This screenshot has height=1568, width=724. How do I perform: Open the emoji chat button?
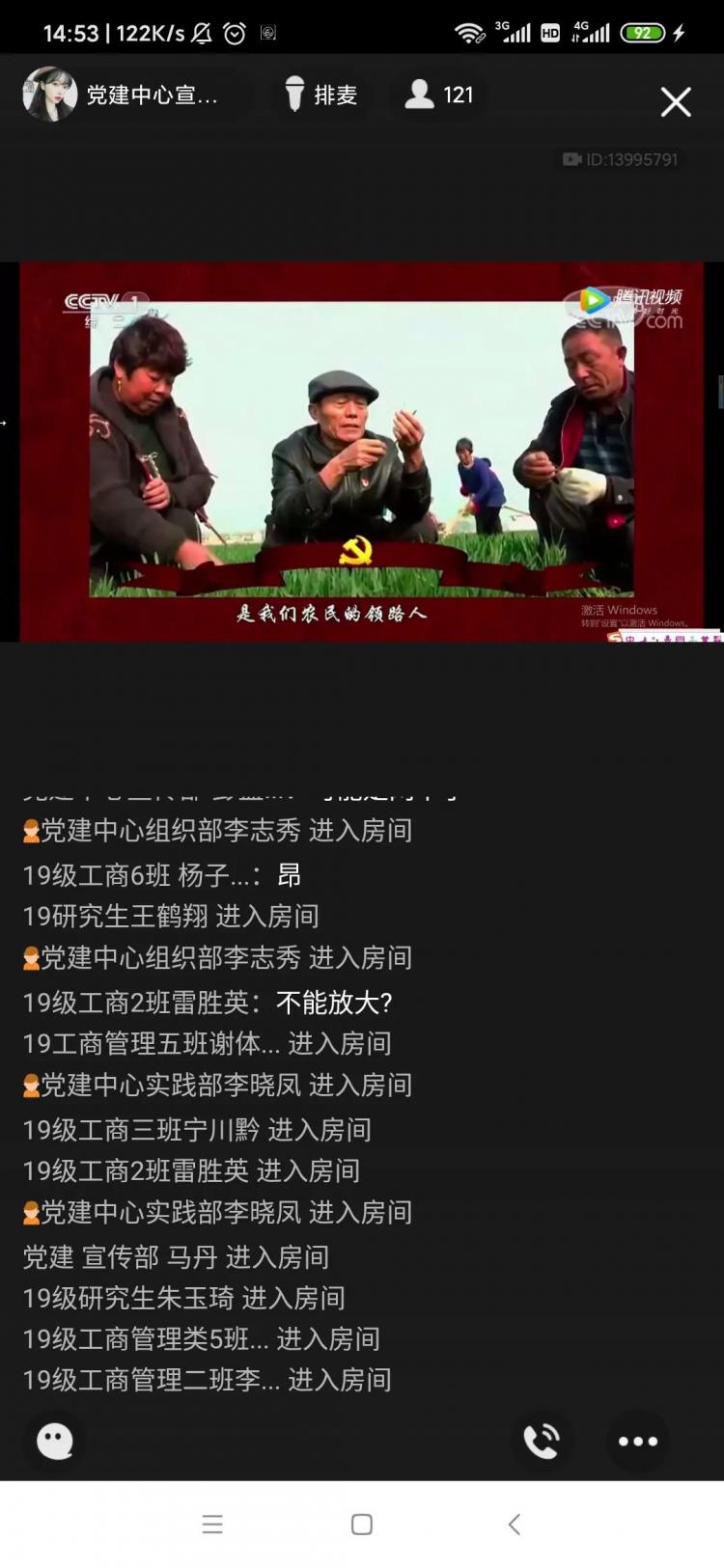coord(55,1441)
